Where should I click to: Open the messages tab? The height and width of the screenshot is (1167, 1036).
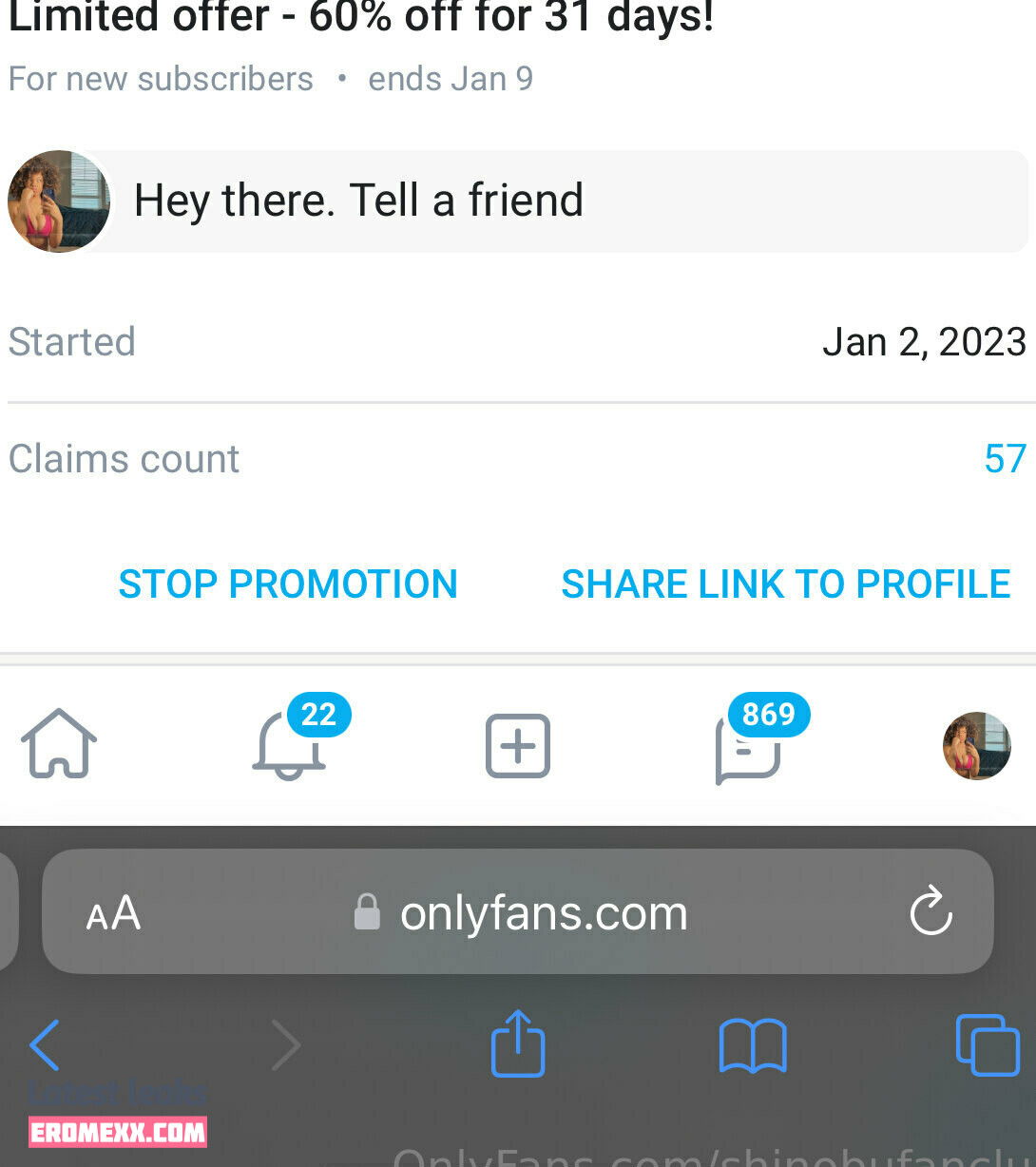click(748, 748)
